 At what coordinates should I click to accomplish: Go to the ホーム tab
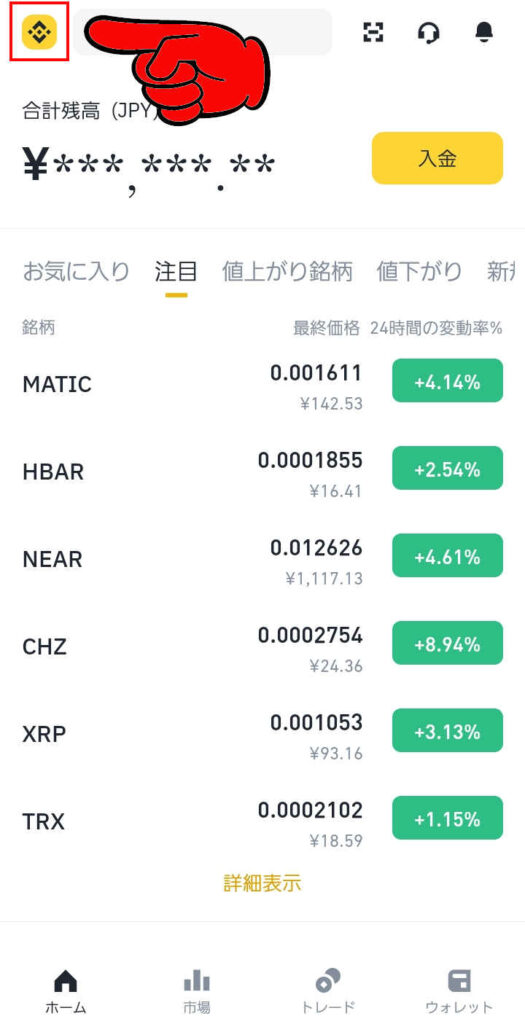[65, 990]
